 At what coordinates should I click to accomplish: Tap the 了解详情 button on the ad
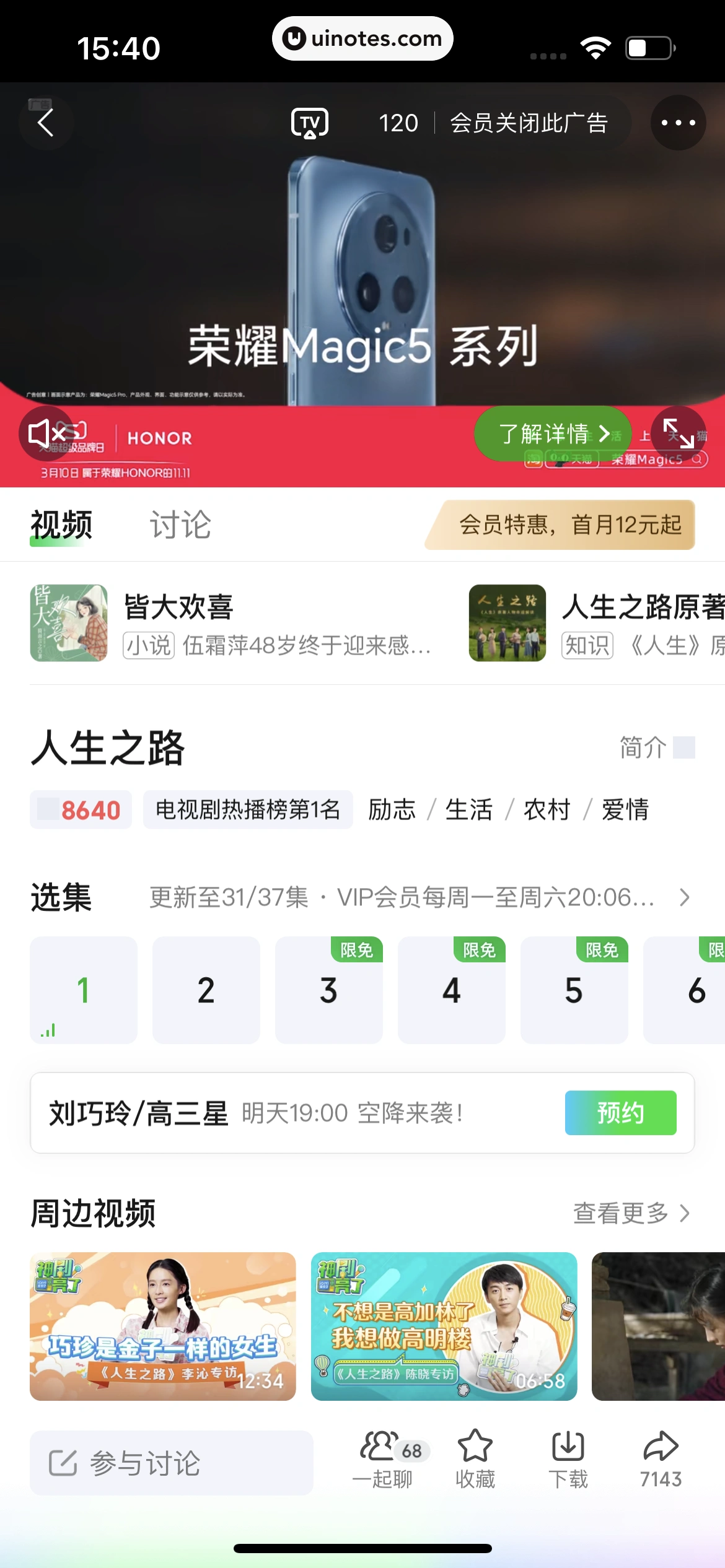click(551, 433)
